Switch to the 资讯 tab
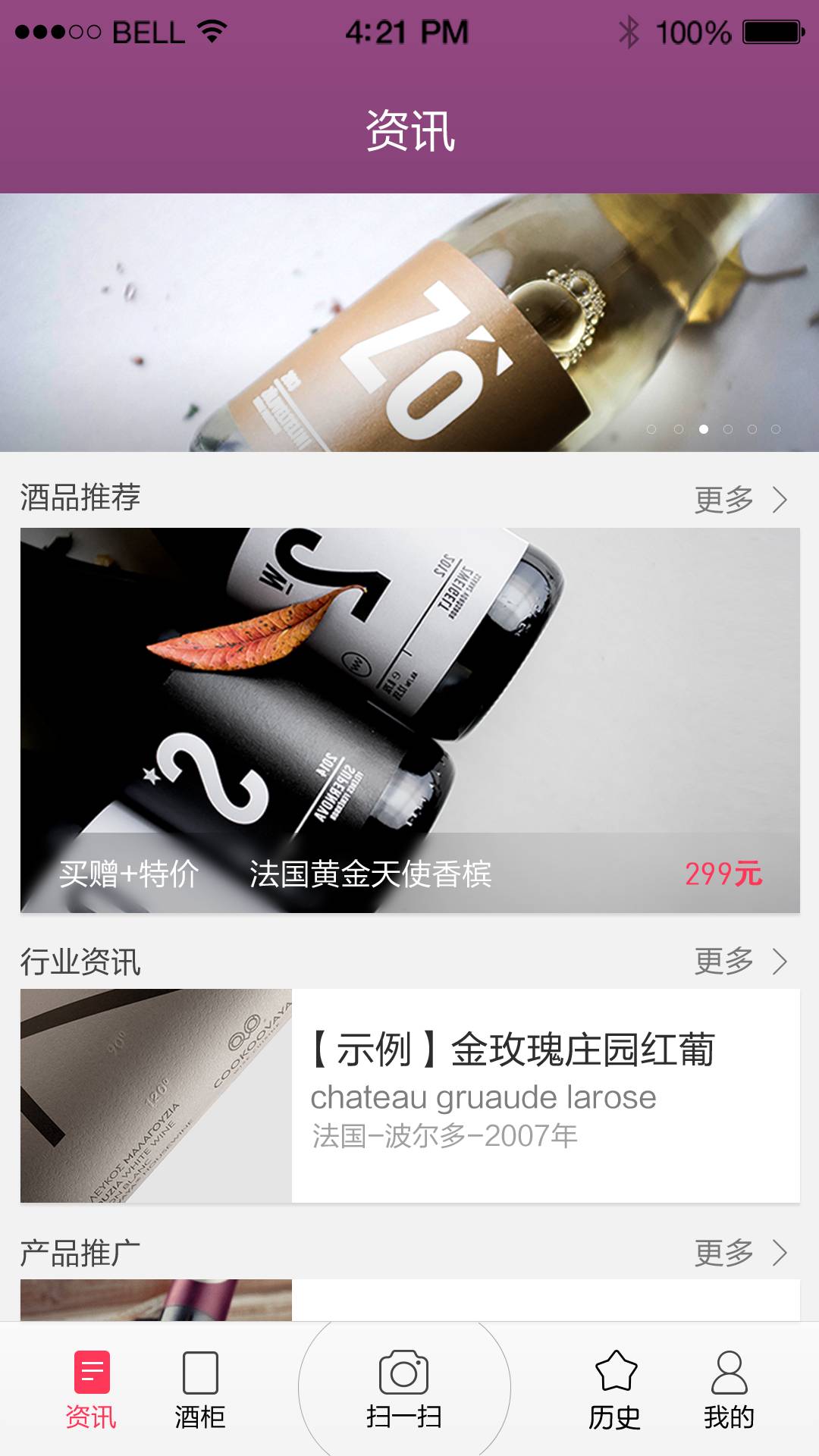 tap(91, 1390)
